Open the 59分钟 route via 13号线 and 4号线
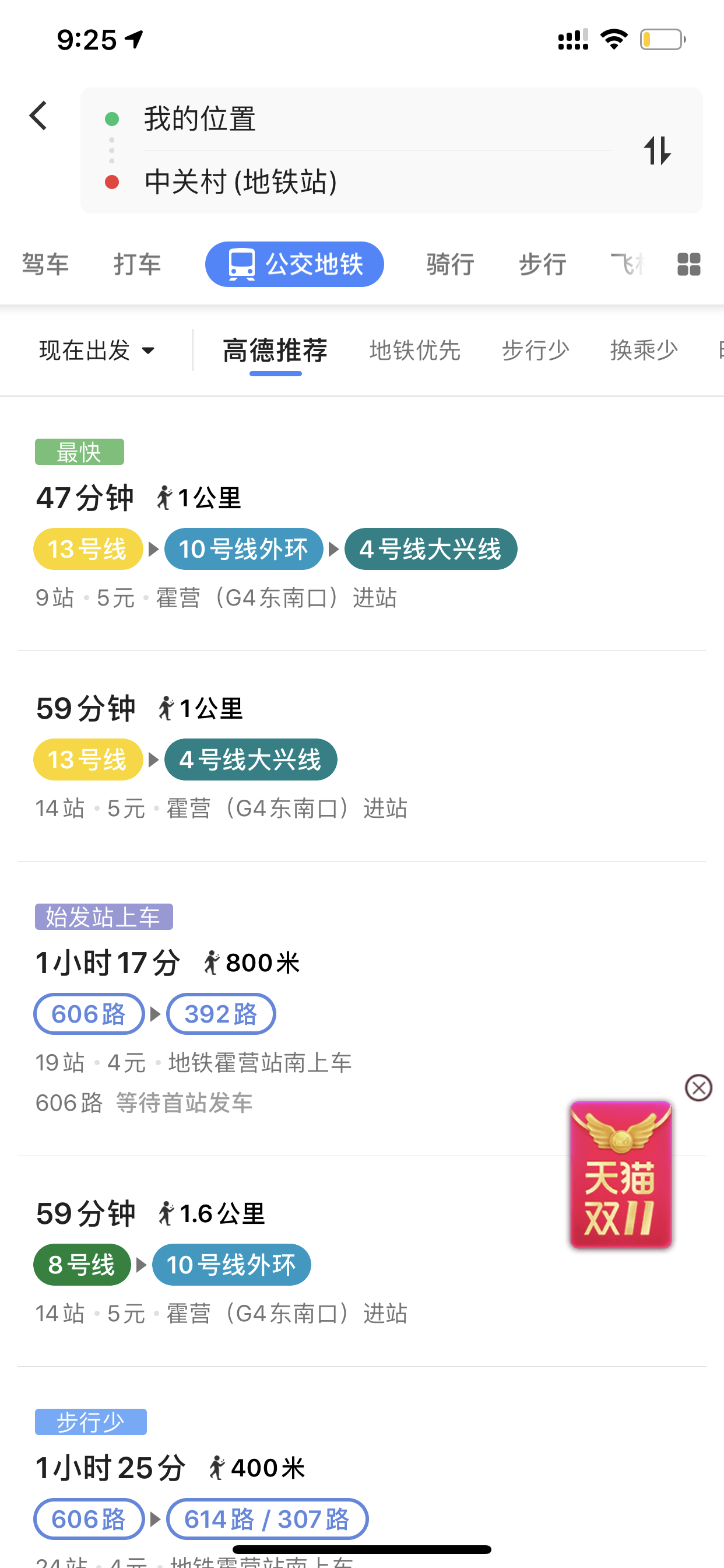The image size is (724, 1568). (362, 757)
